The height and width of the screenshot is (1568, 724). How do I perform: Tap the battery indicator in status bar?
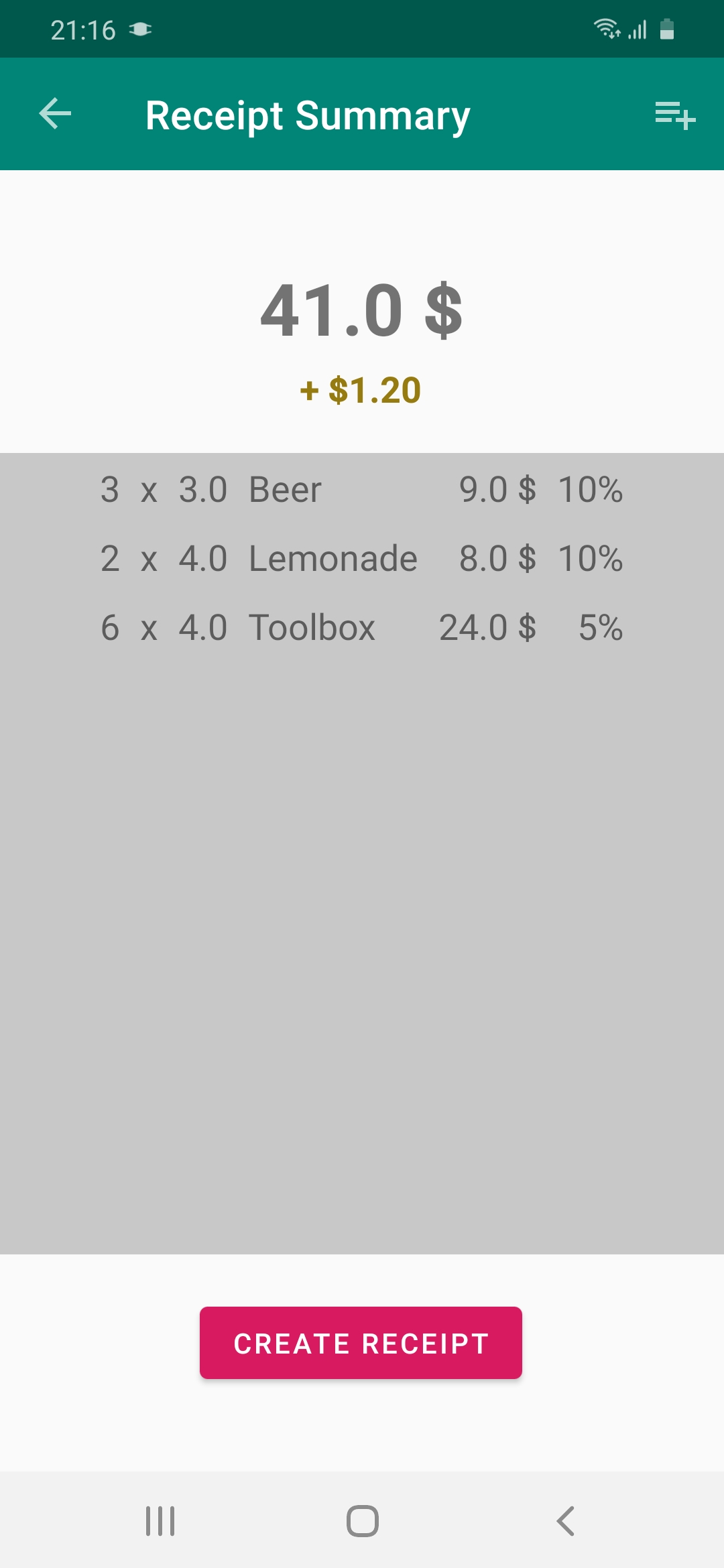pyautogui.click(x=668, y=28)
